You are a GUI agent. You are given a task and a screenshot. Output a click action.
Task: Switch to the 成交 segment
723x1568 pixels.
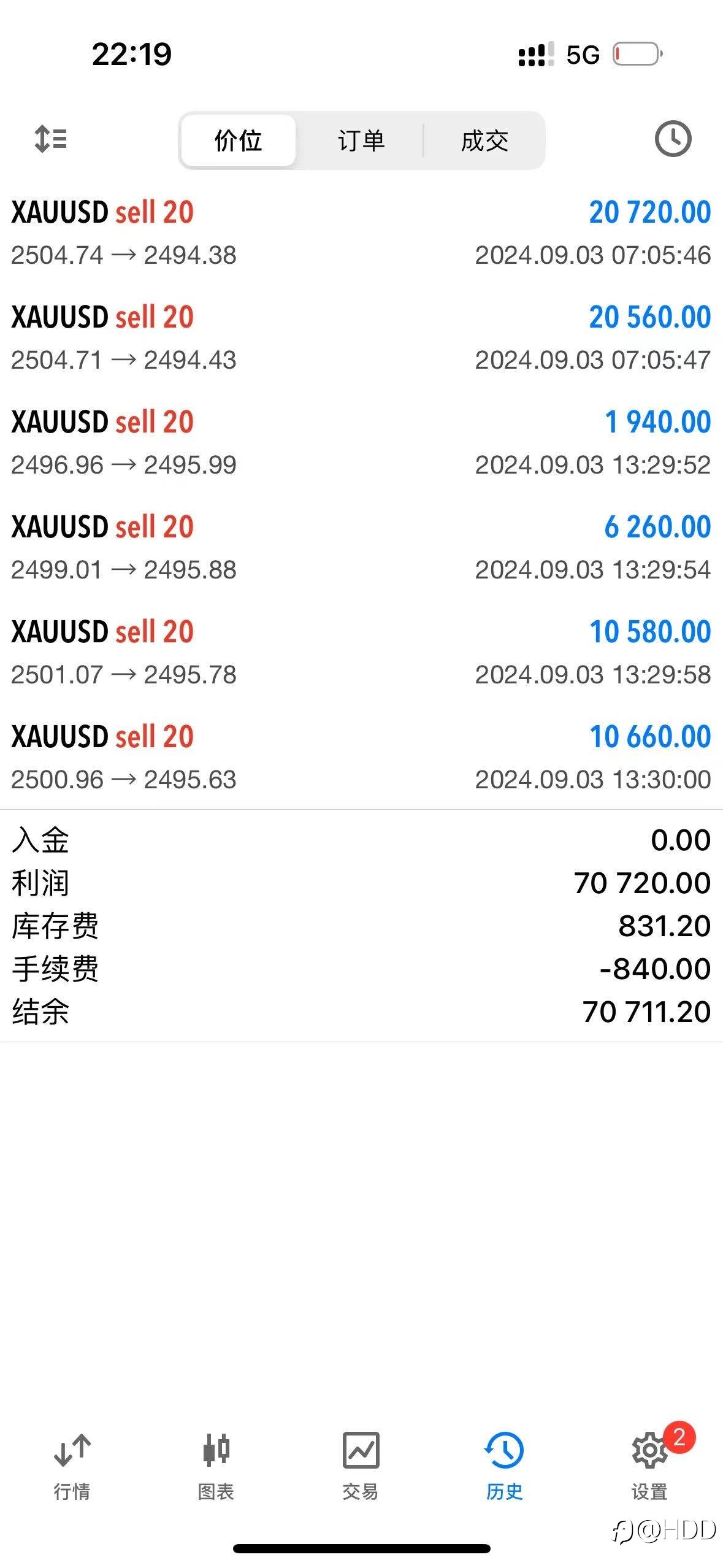coord(484,140)
